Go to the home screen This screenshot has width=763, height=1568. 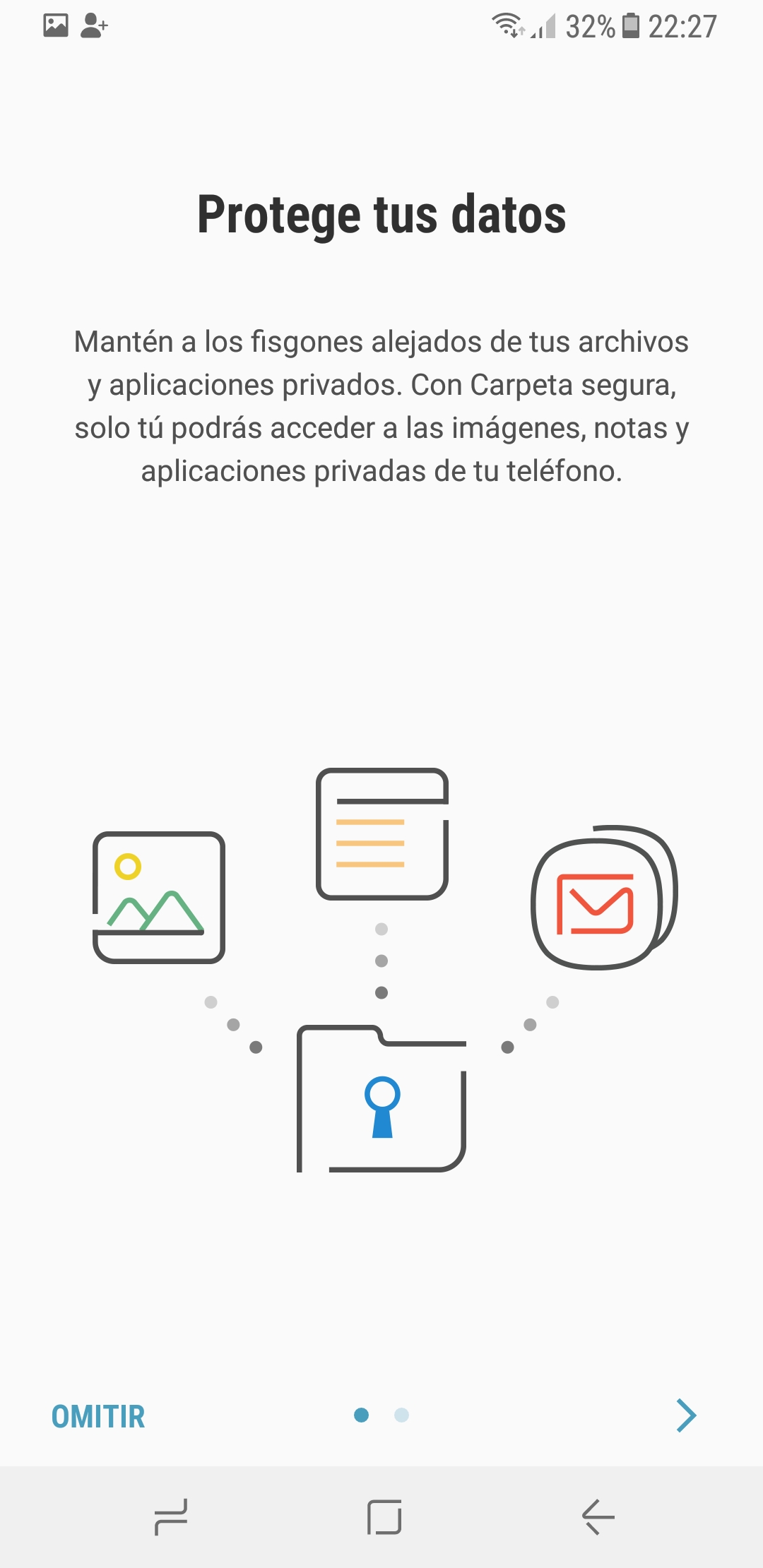[384, 1516]
